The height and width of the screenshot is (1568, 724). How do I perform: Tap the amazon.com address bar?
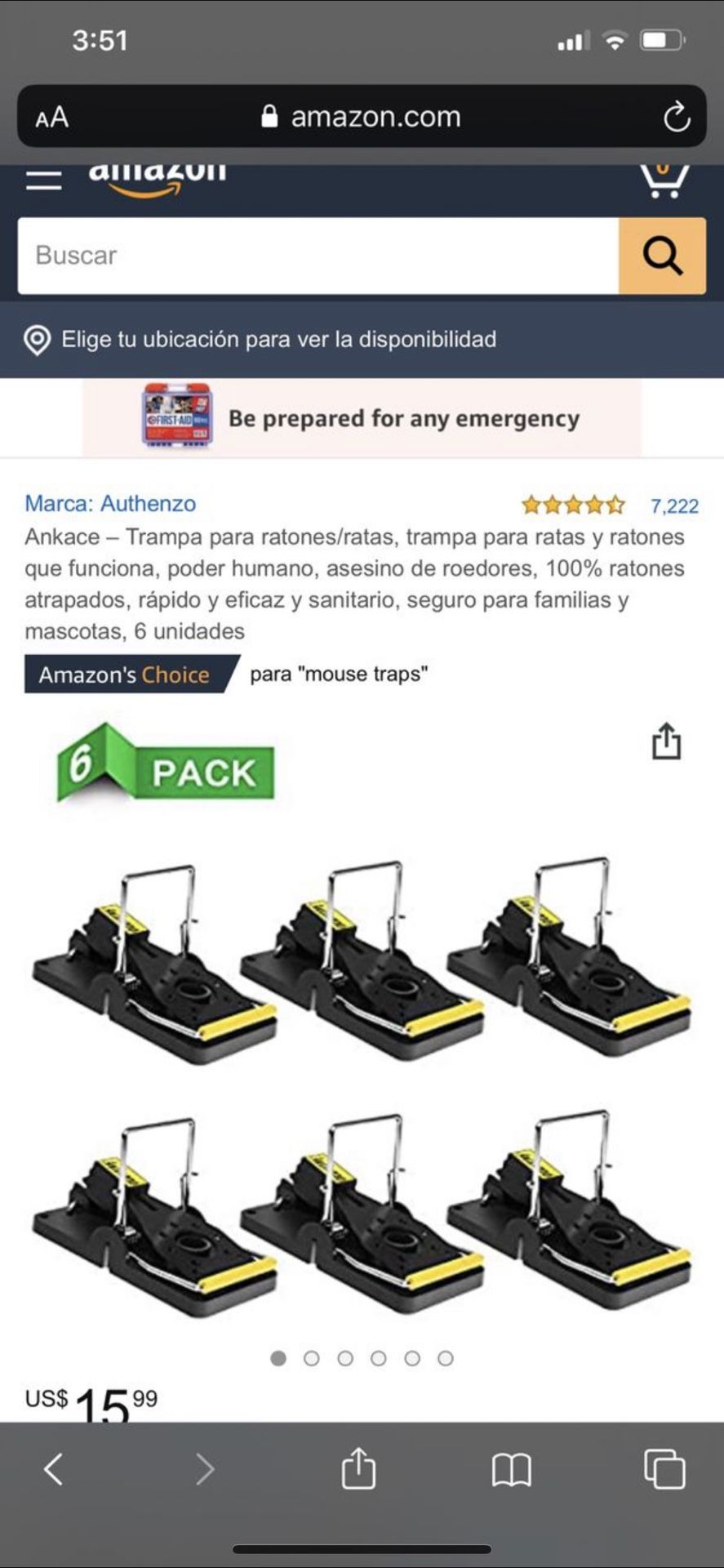(362, 117)
